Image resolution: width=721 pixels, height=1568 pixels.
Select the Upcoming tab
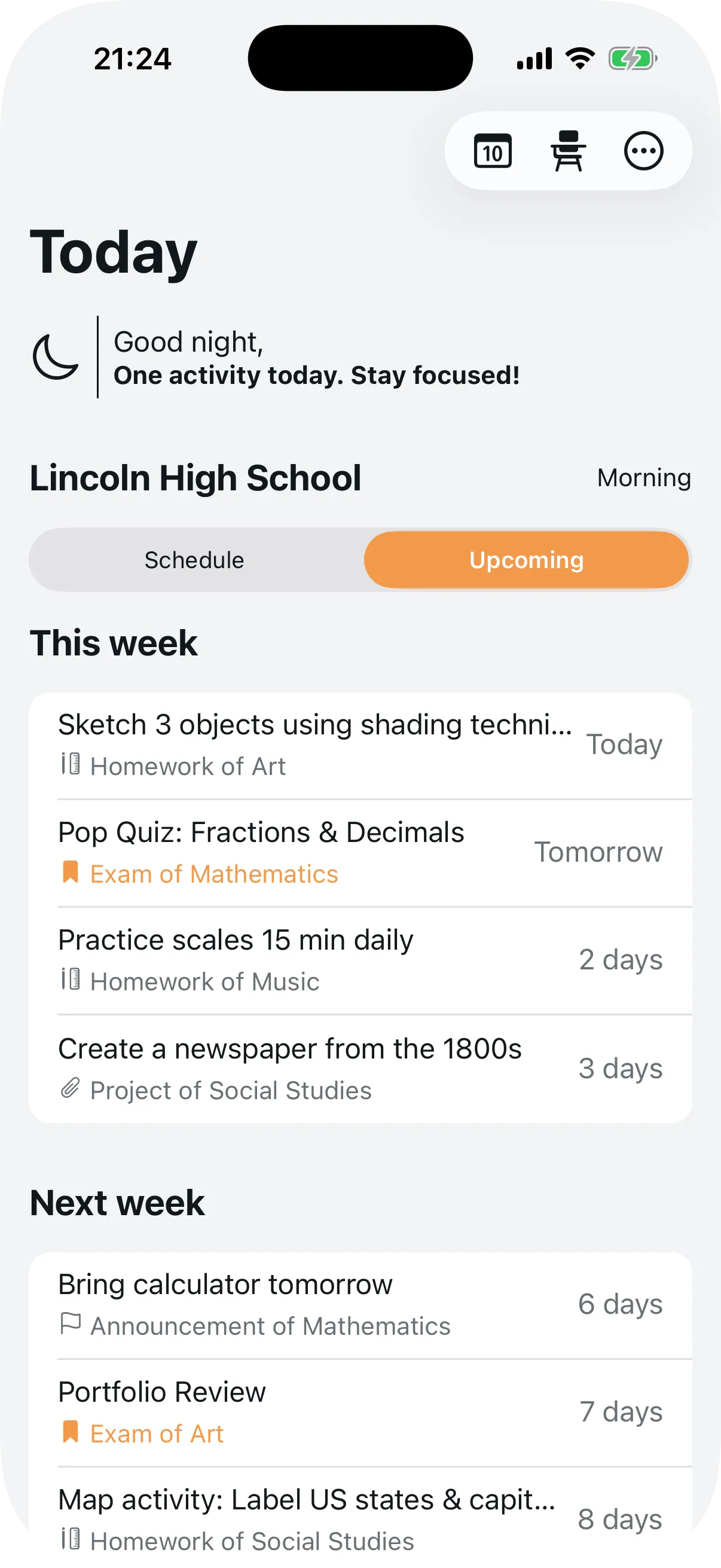[x=526, y=559]
